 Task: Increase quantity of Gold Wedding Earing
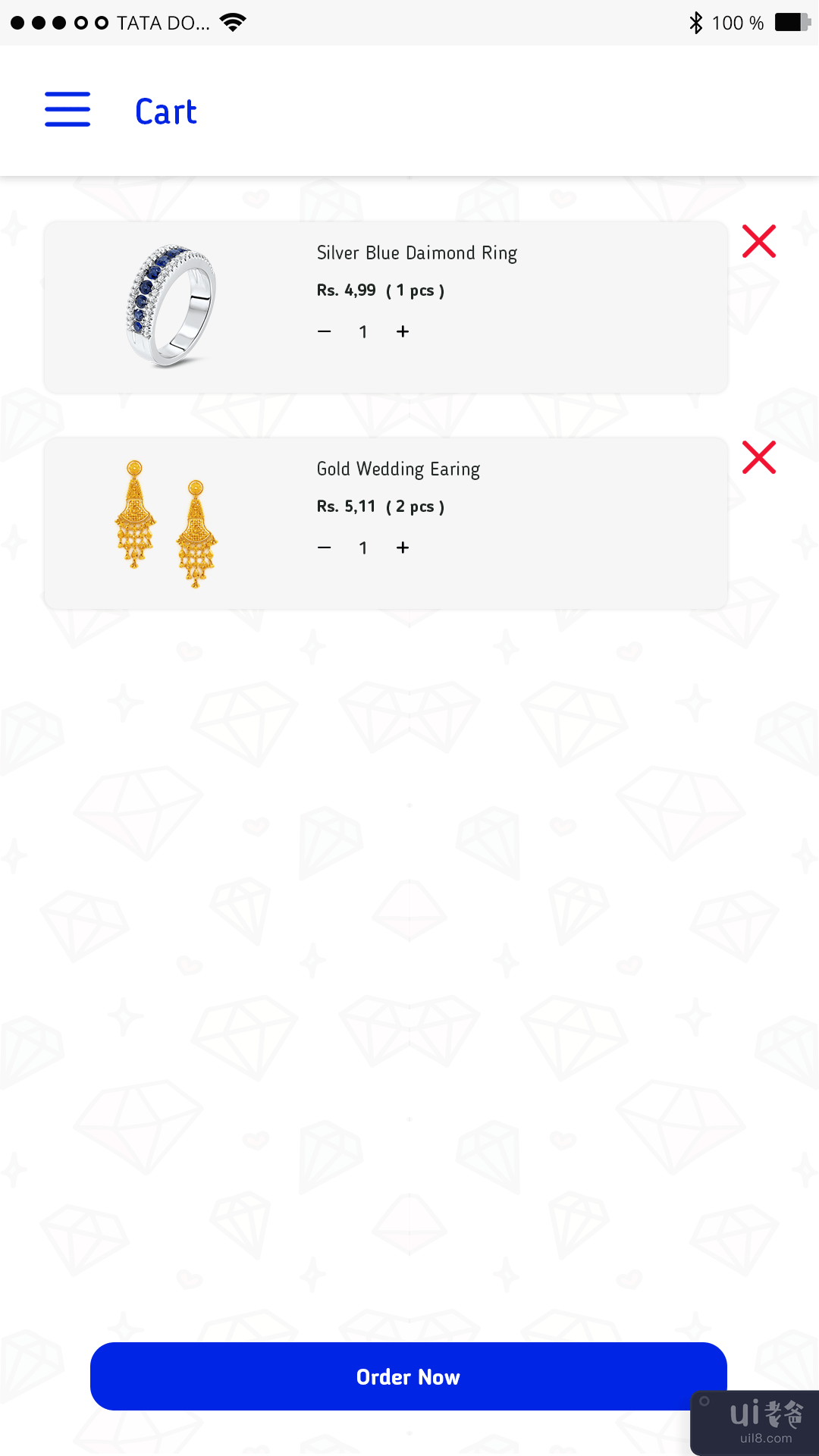403,548
